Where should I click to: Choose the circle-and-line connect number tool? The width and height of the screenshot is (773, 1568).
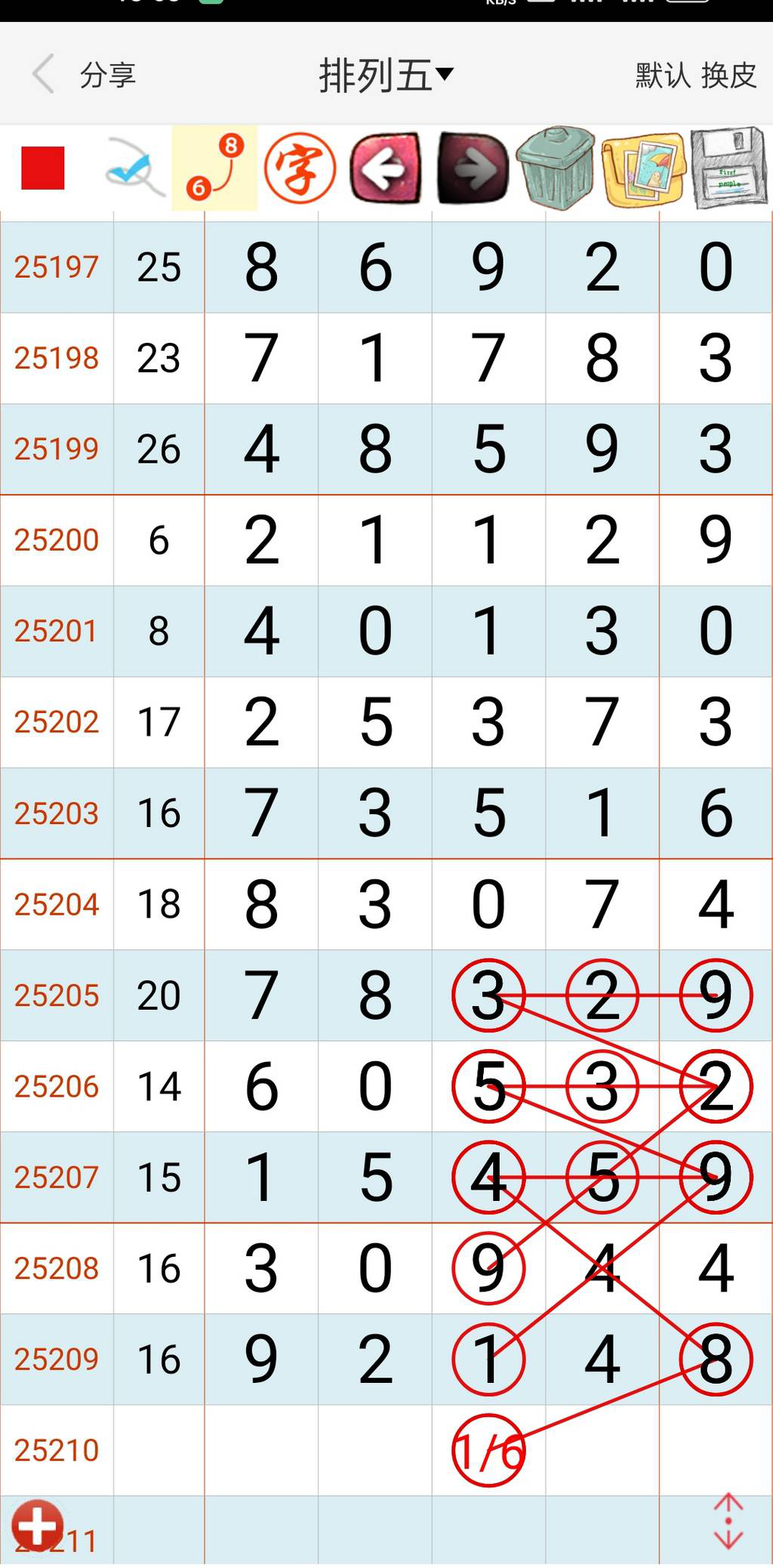point(215,168)
